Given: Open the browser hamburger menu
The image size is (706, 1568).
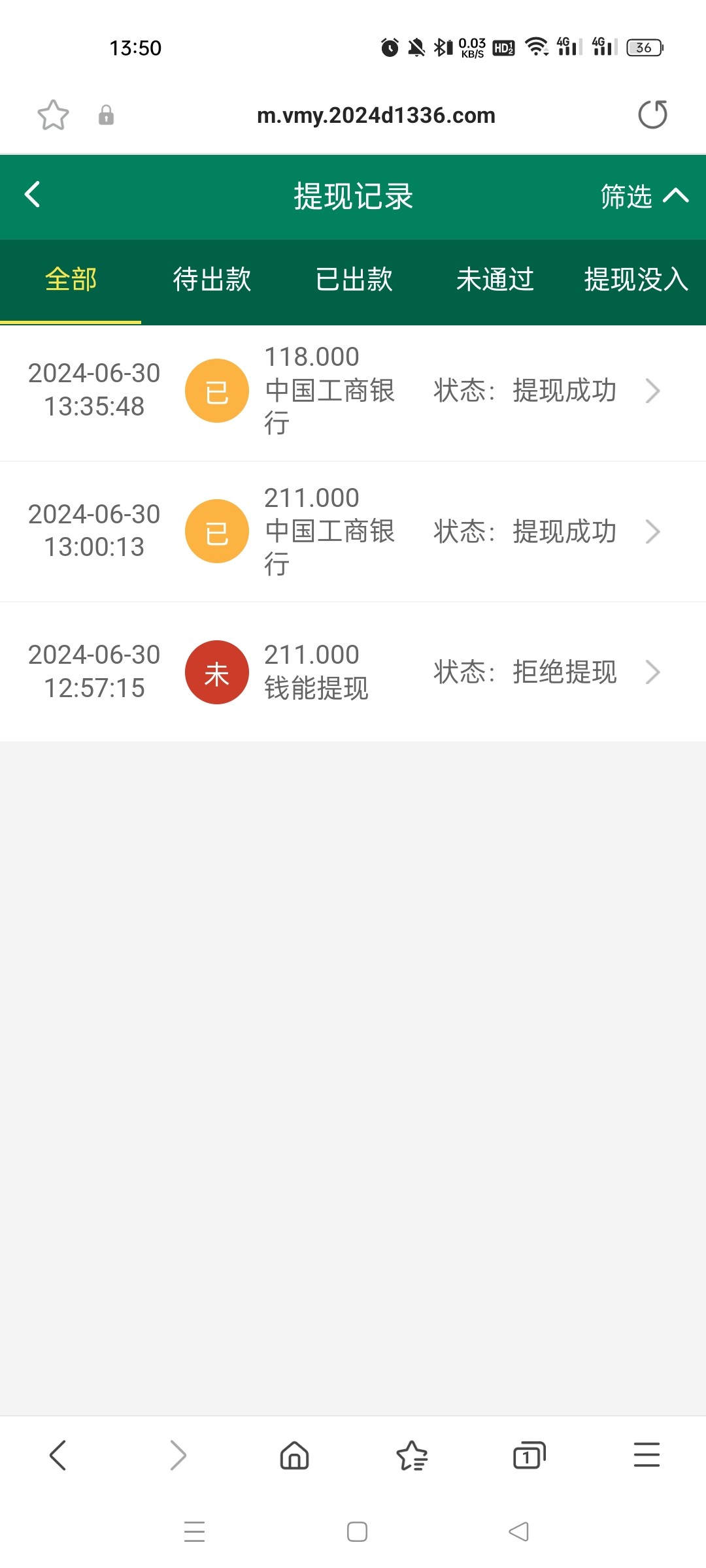Looking at the screenshot, I should pyautogui.click(x=647, y=1456).
